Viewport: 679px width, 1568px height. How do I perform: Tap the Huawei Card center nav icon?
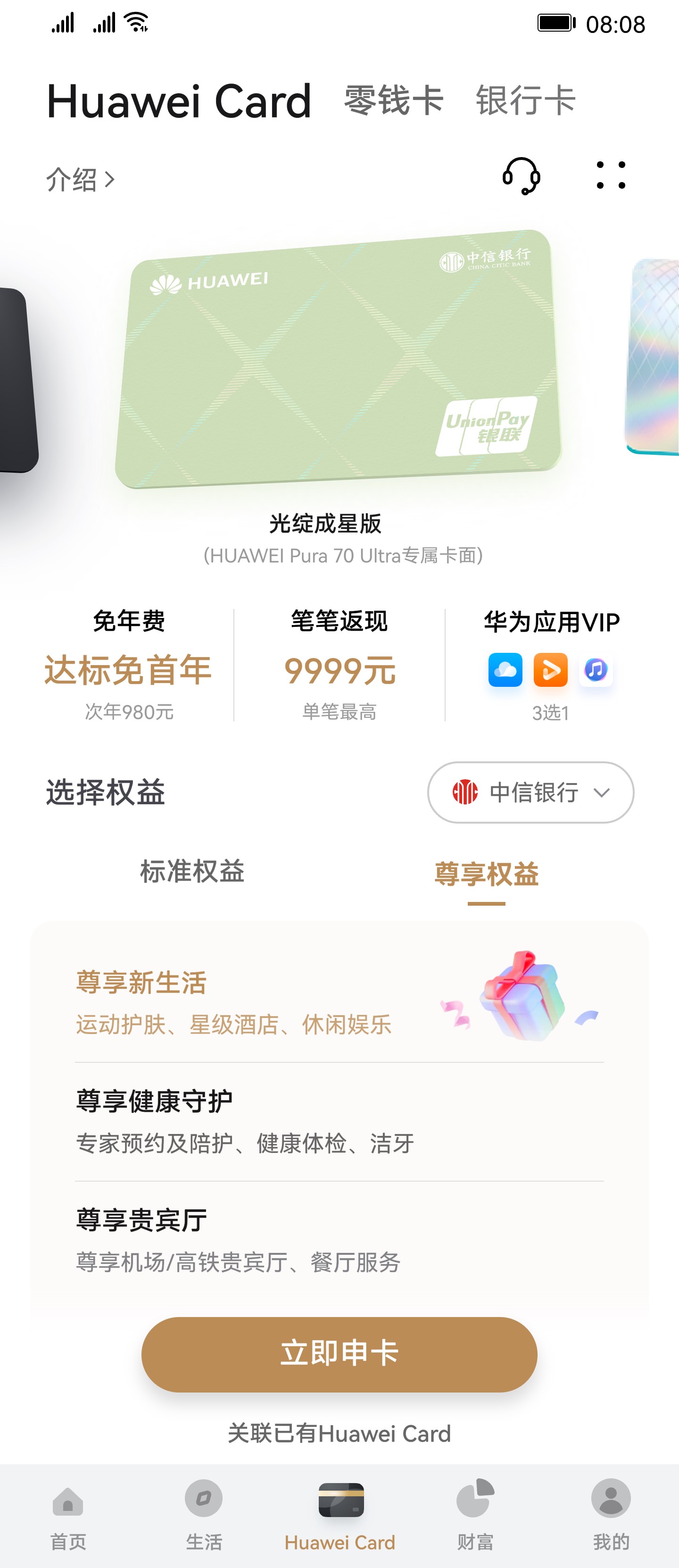point(339,1497)
